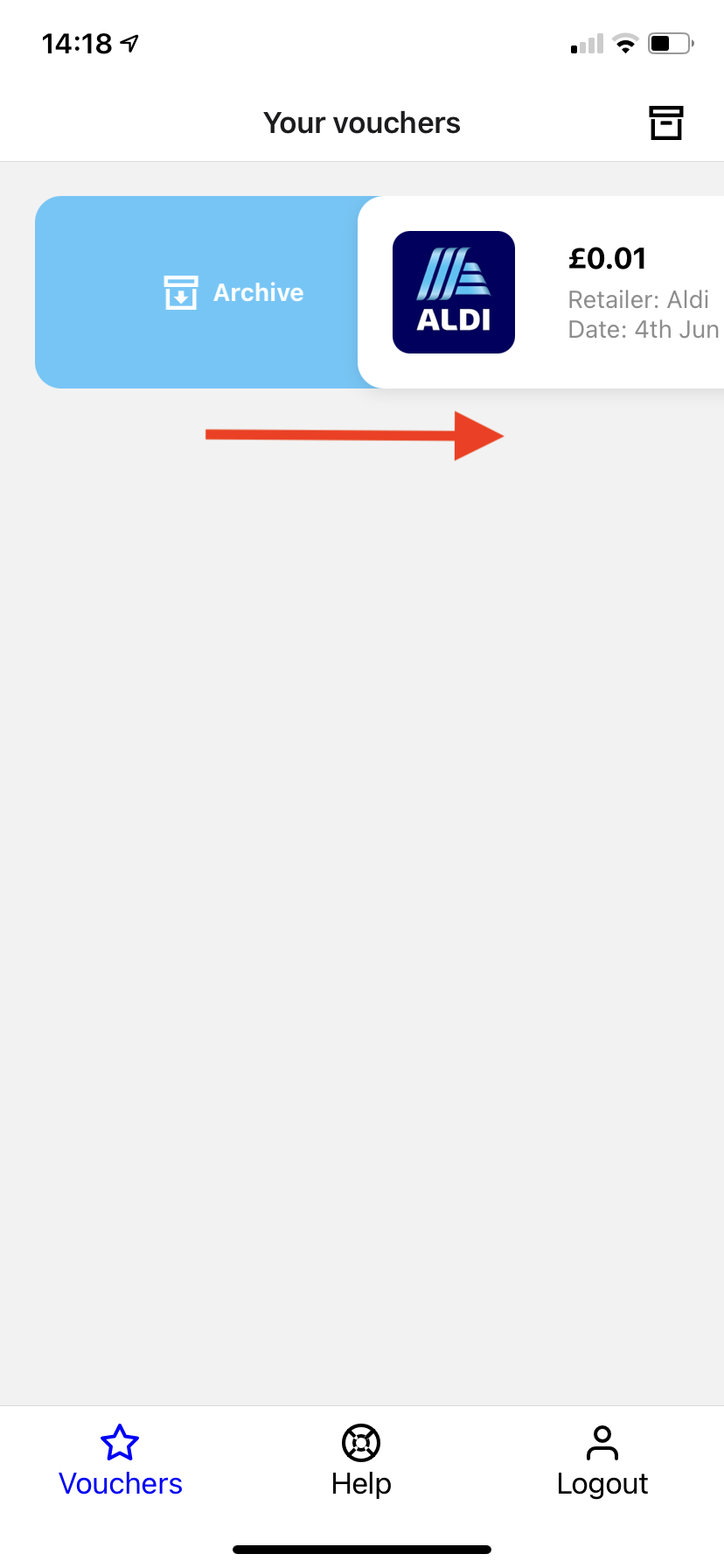724x1568 pixels.
Task: Open the Help tab
Action: (361, 1462)
